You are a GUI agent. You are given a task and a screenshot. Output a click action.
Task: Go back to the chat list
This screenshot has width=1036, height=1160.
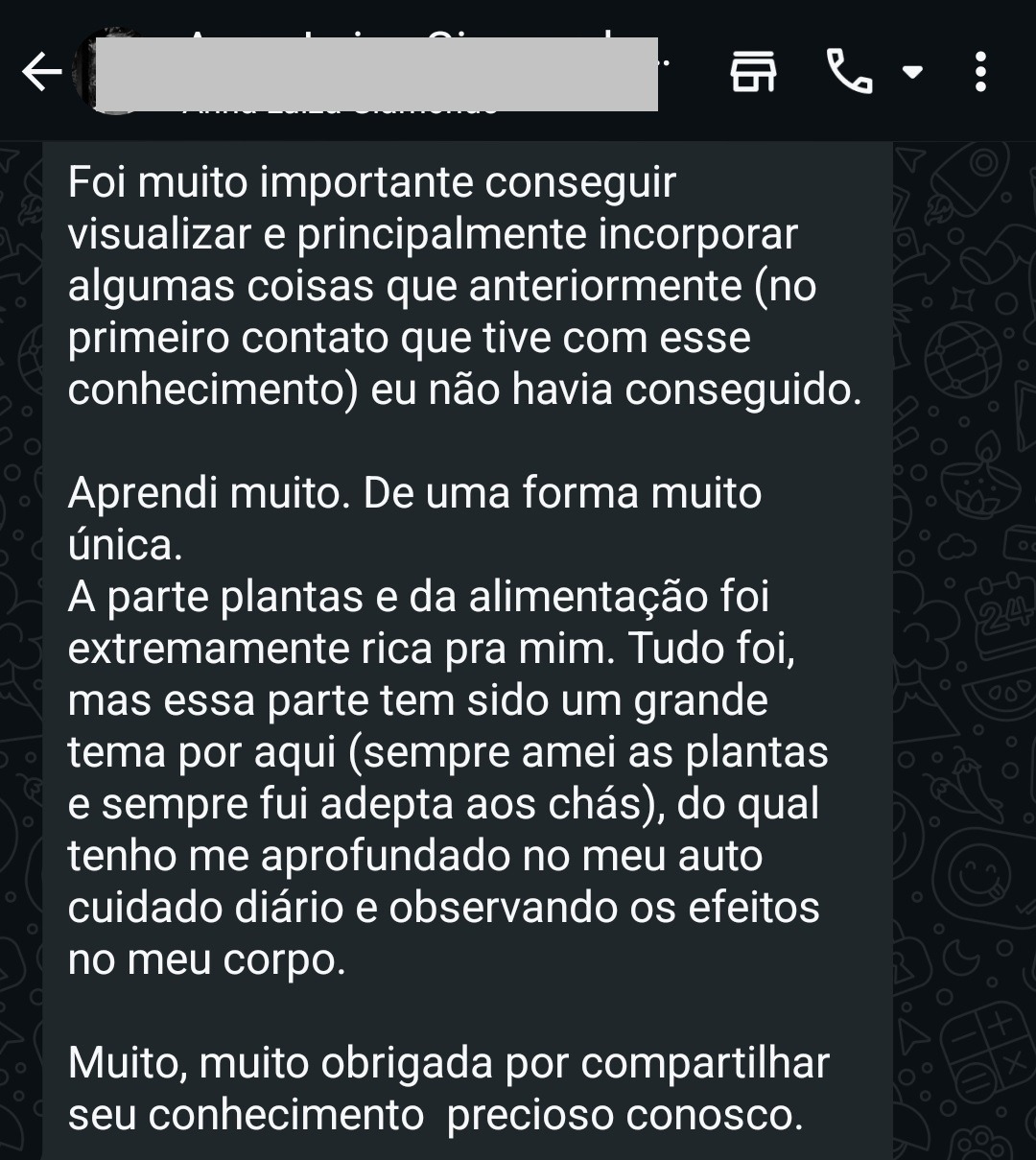pos(41,72)
